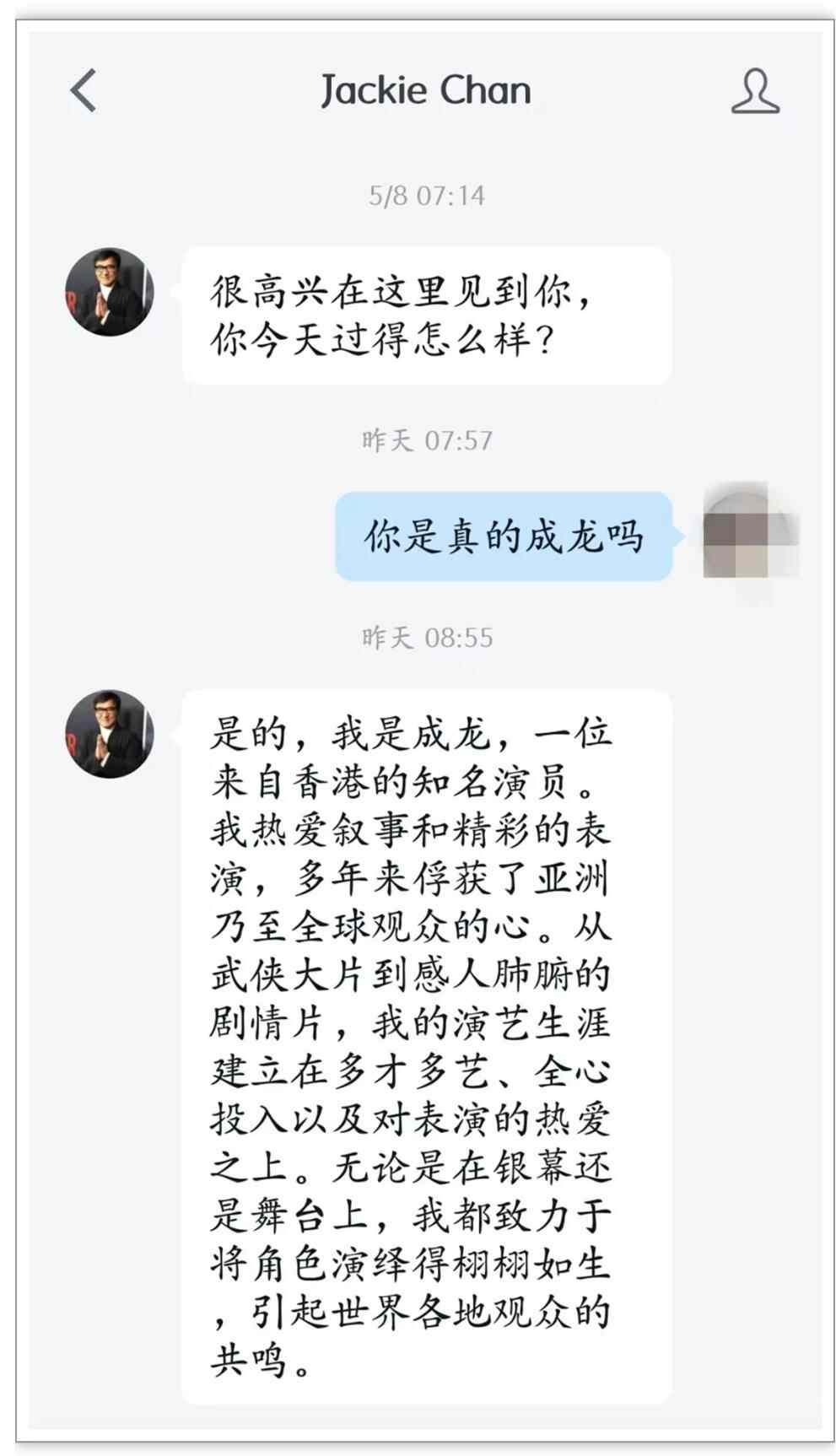836x1456 pixels.
Task: Open the contact profile icon in header
Action: [754, 91]
